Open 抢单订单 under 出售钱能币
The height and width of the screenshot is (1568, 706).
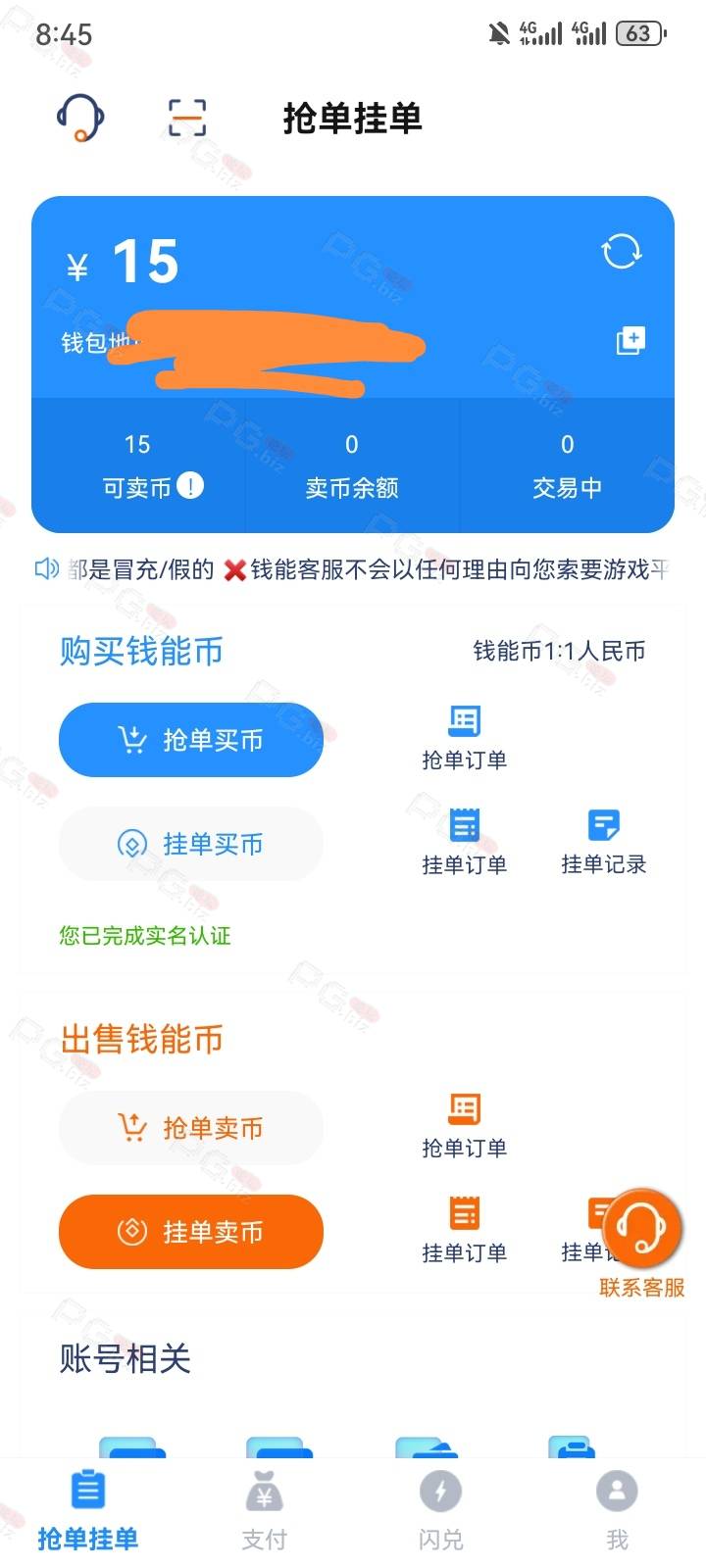pyautogui.click(x=464, y=1125)
